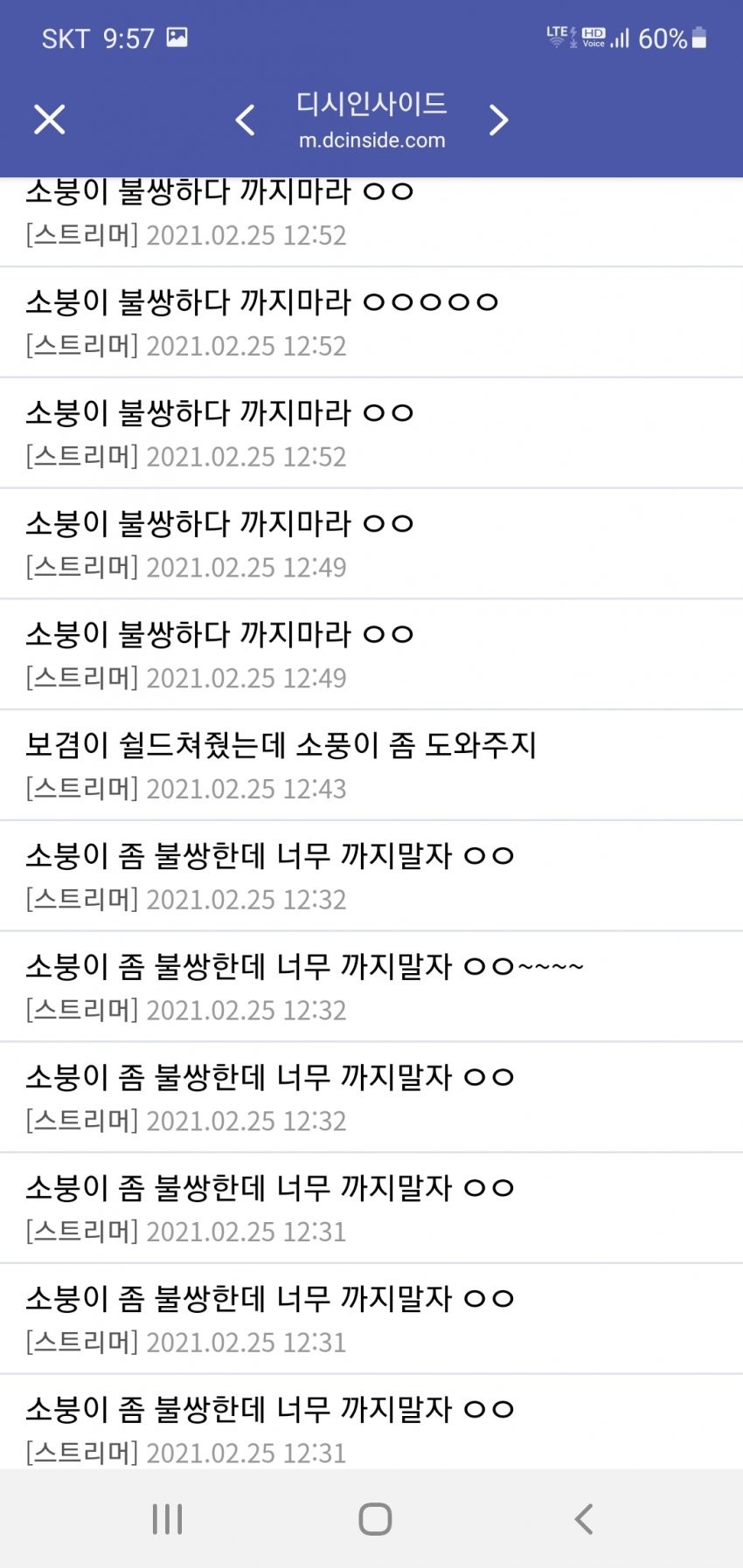This screenshot has height=1568, width=743.
Task: Go to the phone home screen
Action: [375, 1518]
